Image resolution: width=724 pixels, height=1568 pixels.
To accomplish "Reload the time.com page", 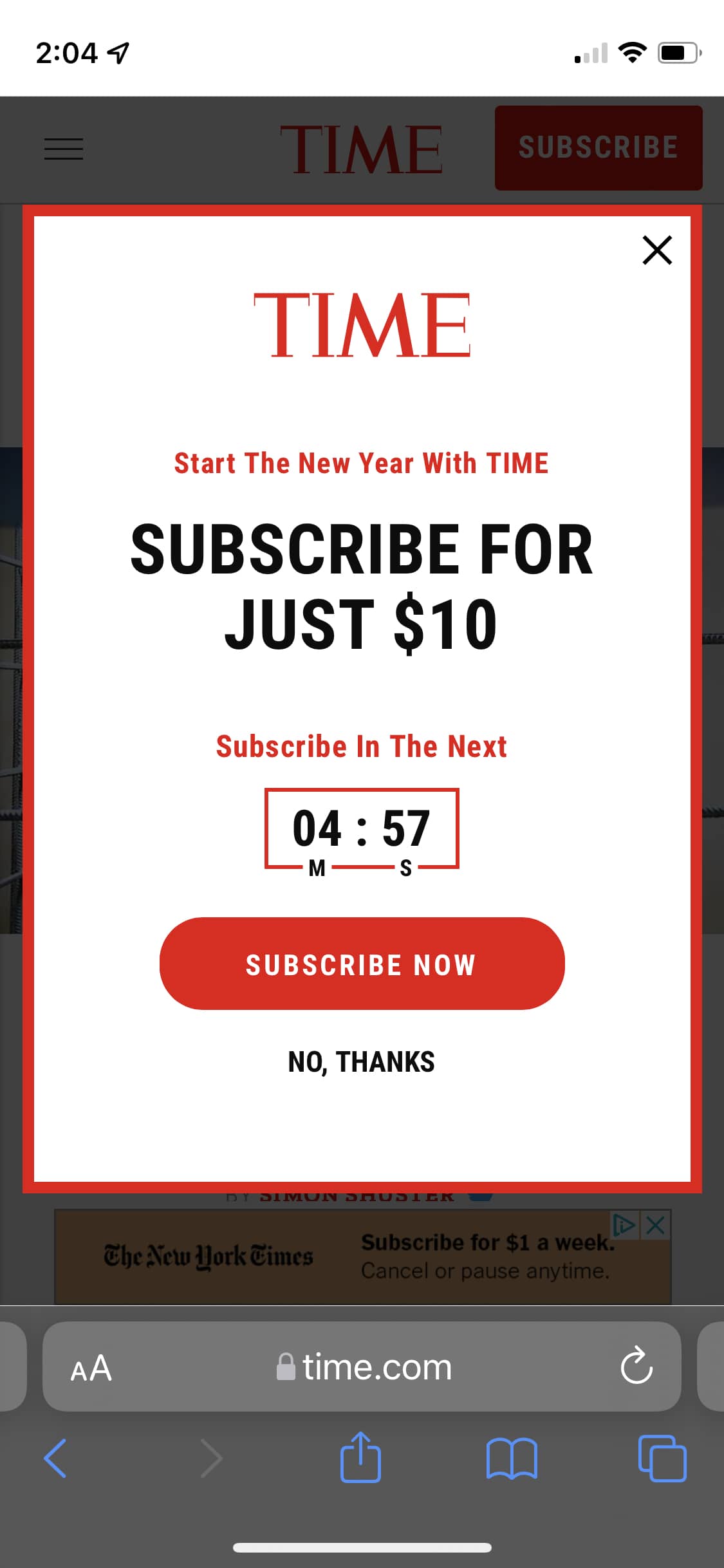I will click(636, 1367).
